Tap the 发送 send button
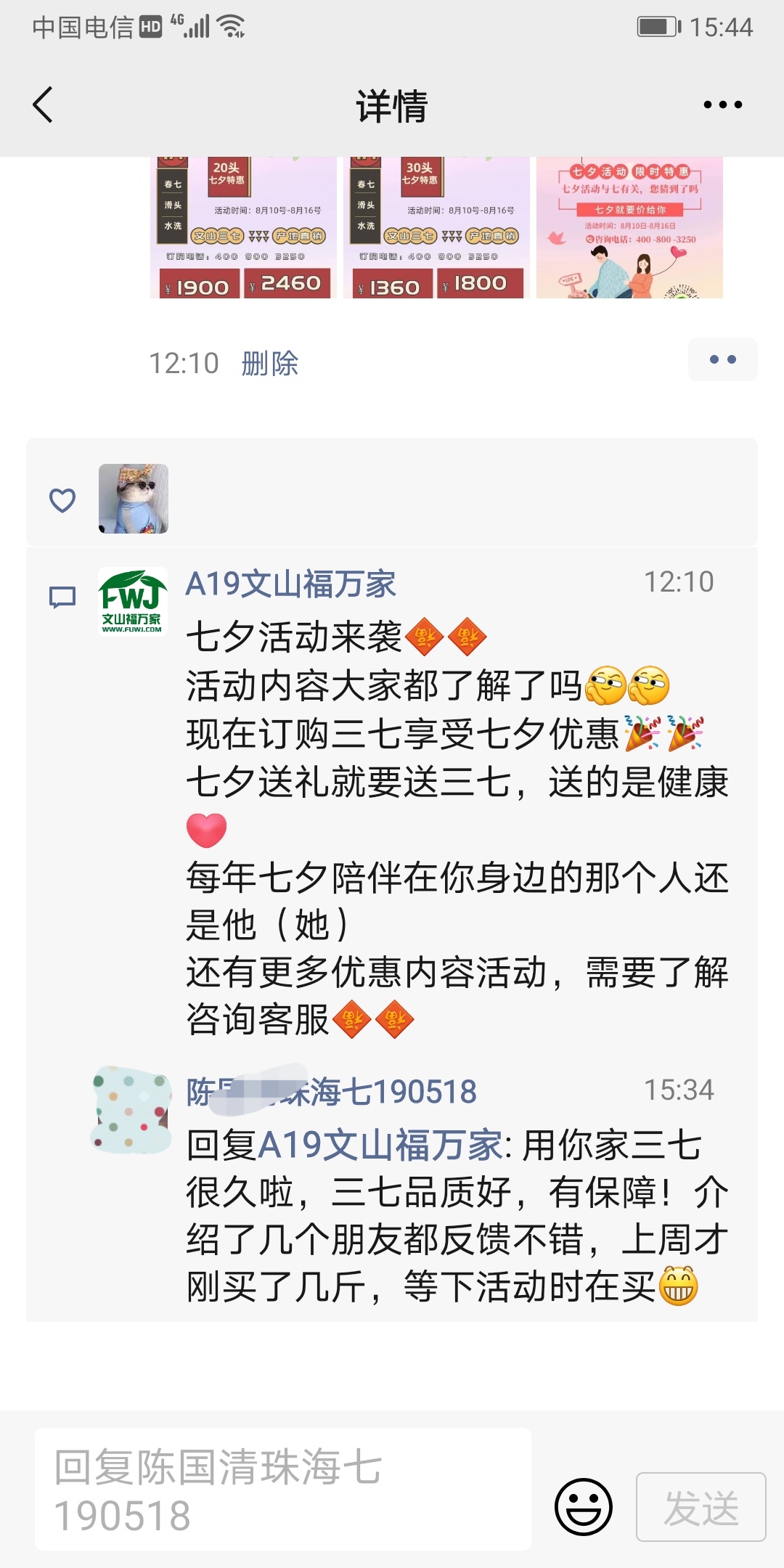The width and height of the screenshot is (784, 1568). click(701, 1507)
